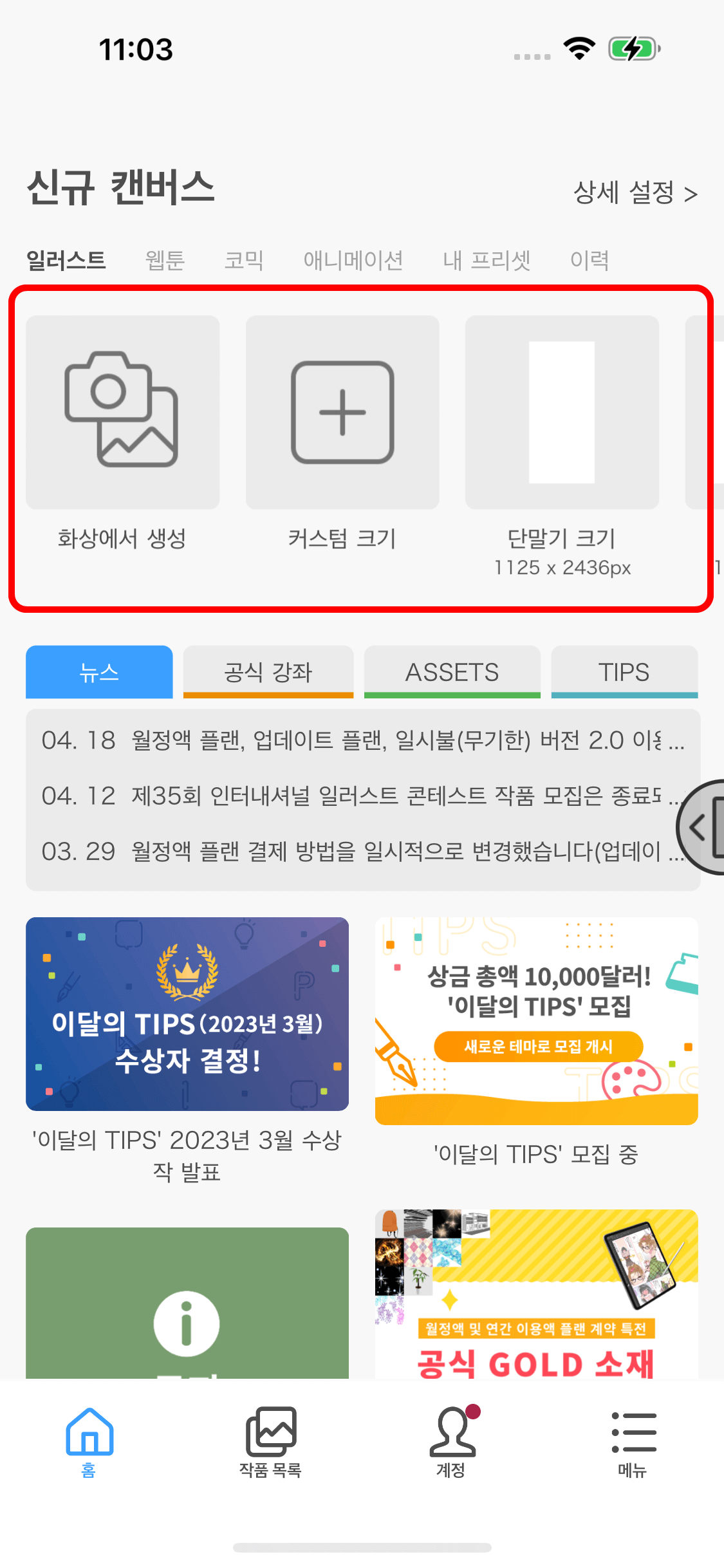The height and width of the screenshot is (1568, 724).
Task: Go to 작품 목록 in bottom navigation
Action: (270, 1442)
